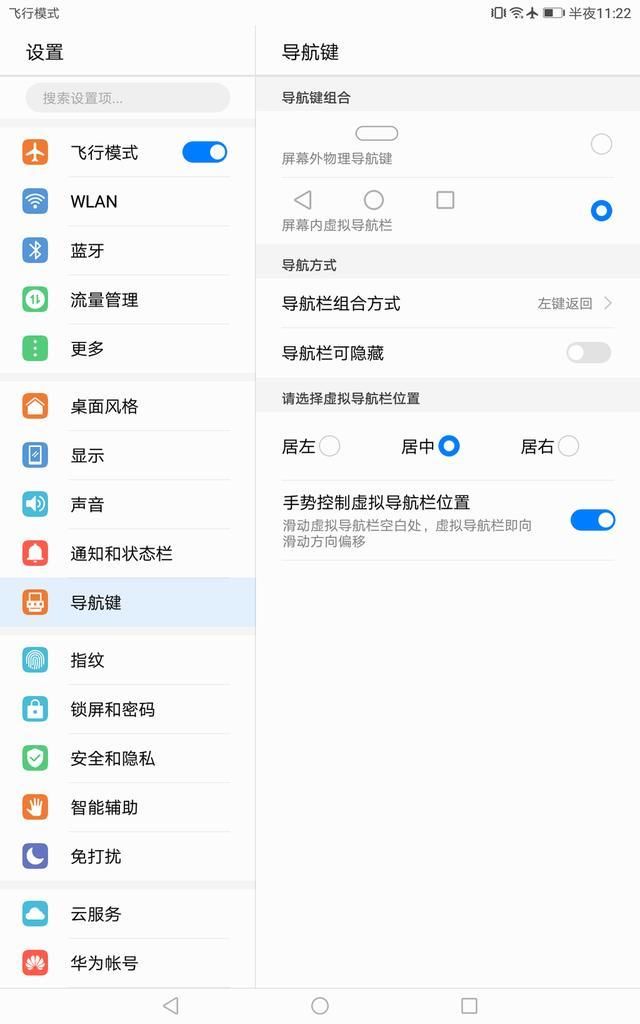
Task: Open 蓝牙 settings
Action: (x=128, y=250)
